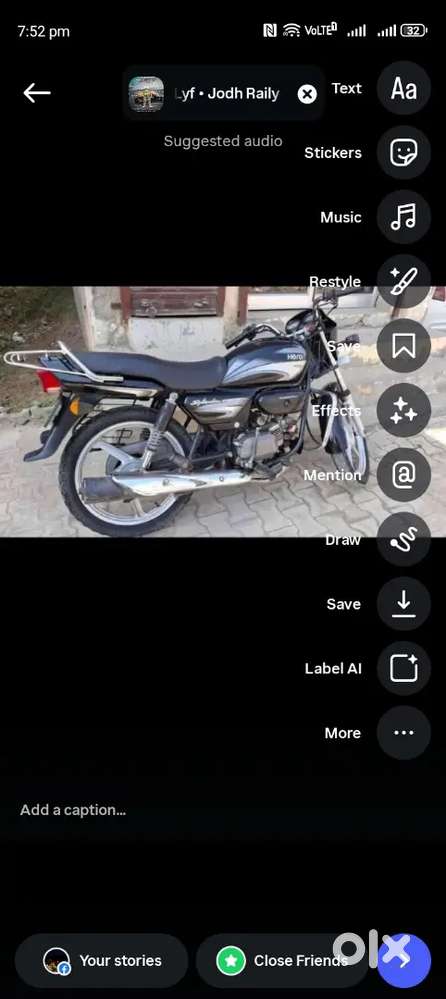
Task: Add text with the Aa tool
Action: click(x=403, y=88)
